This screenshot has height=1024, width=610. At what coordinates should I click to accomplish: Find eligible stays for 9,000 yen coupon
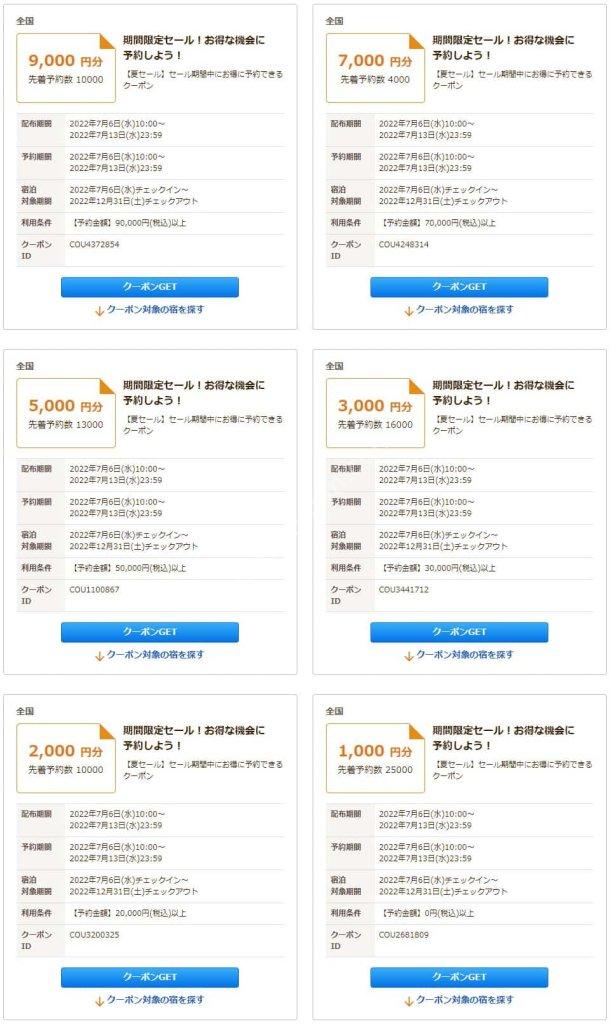pos(150,310)
